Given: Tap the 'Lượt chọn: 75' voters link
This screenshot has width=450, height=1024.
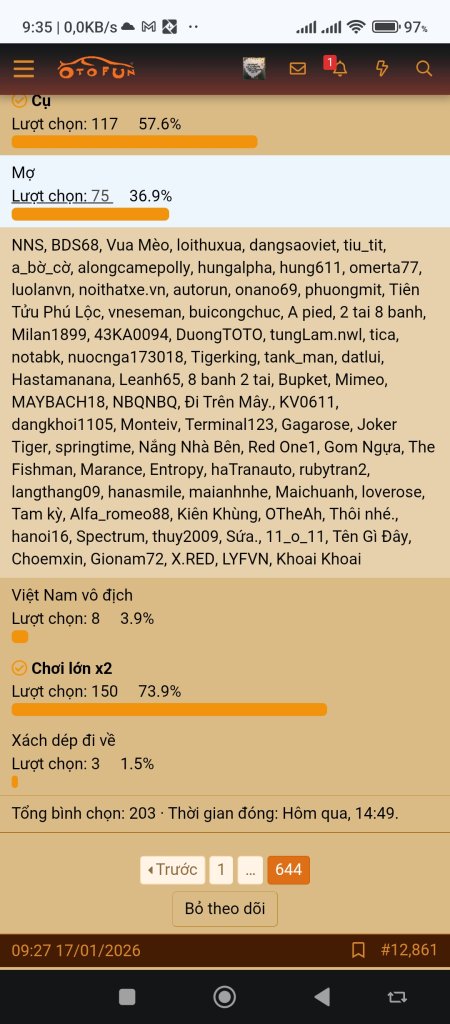Looking at the screenshot, I should coord(62,196).
